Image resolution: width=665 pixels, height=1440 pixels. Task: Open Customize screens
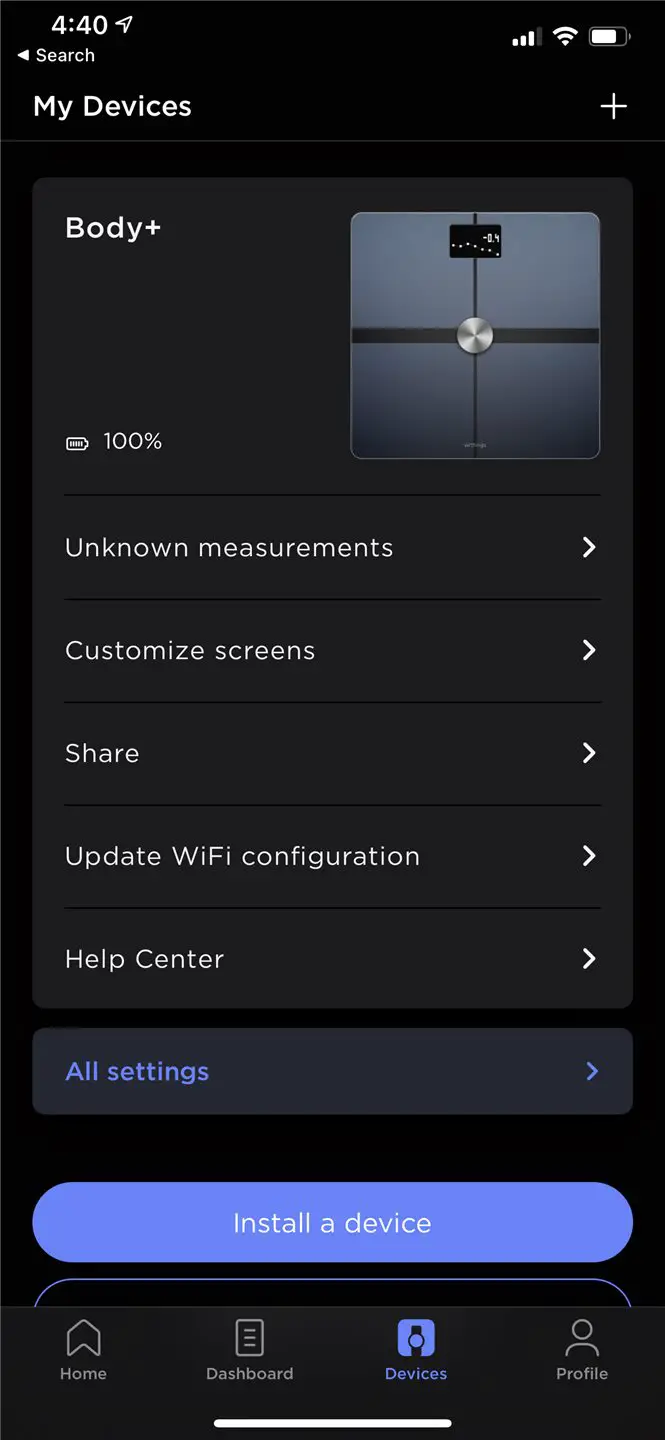coord(332,650)
